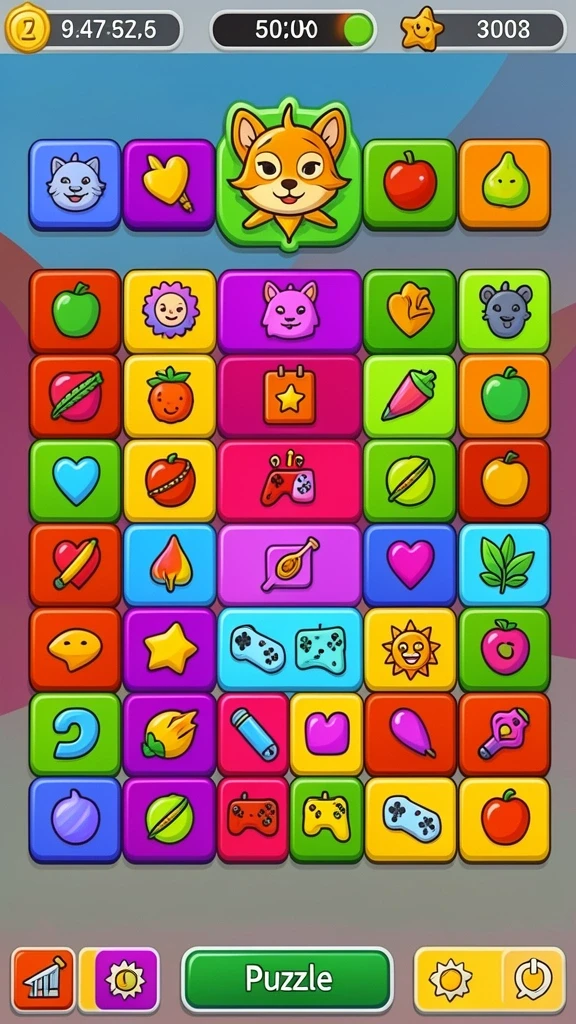
Task: Select the pear on the orange tile
Action: 504,184
